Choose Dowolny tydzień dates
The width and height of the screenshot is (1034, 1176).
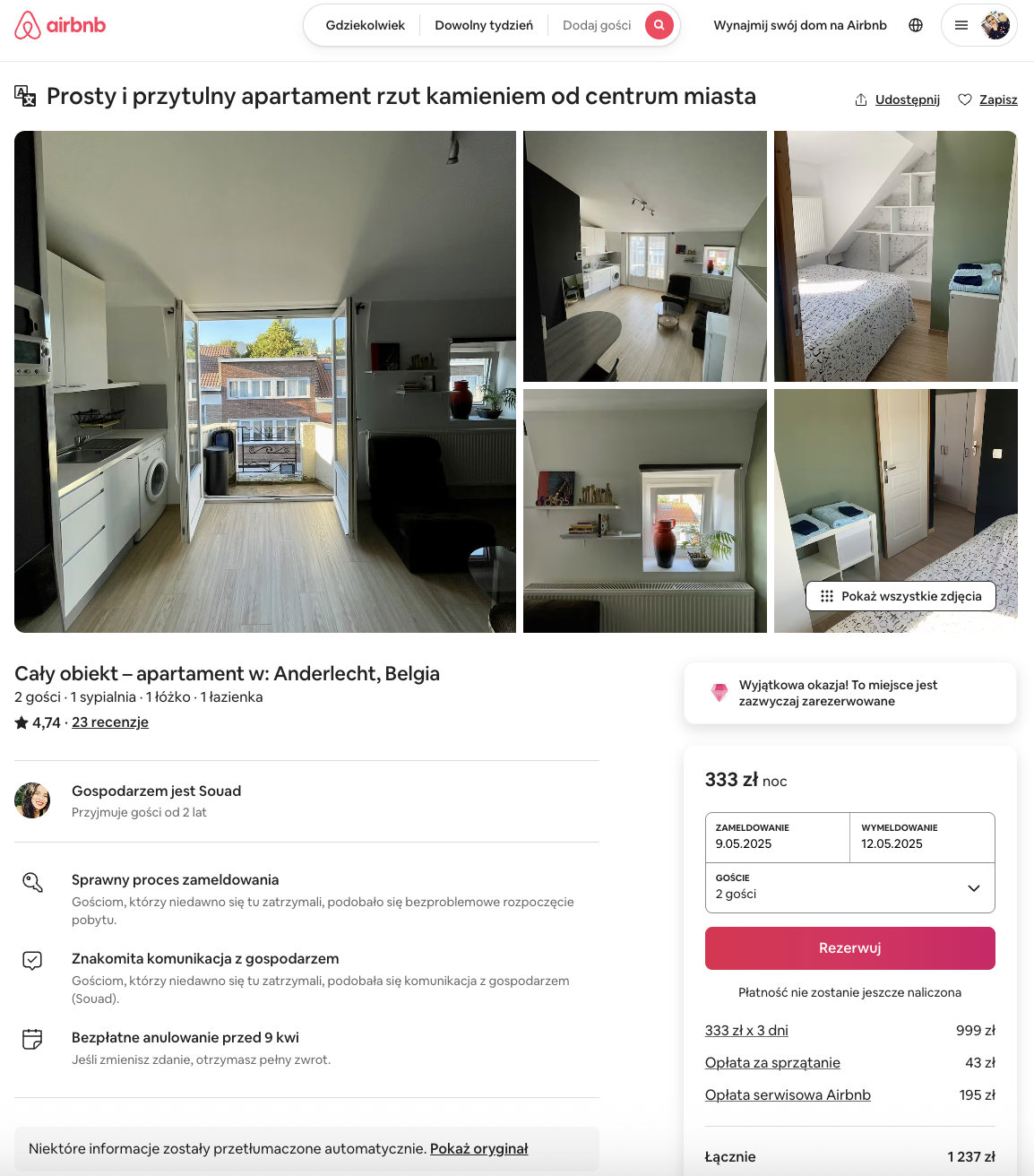click(x=483, y=25)
